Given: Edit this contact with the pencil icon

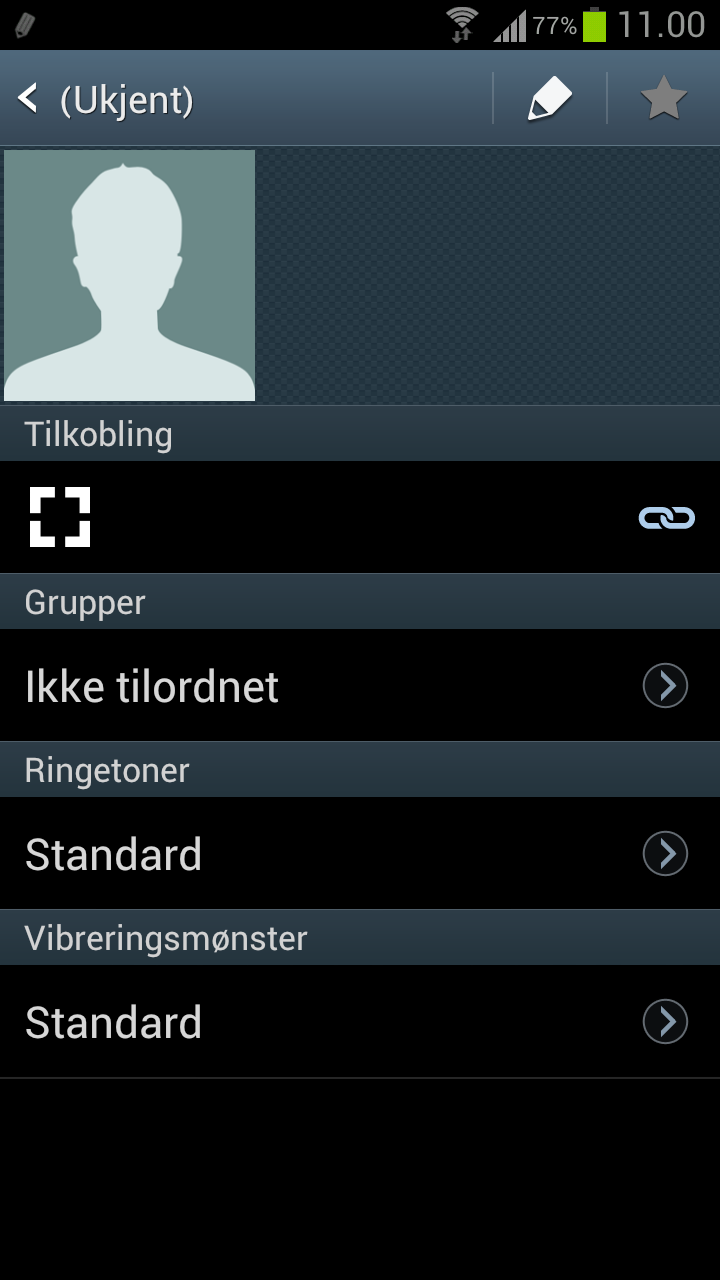Looking at the screenshot, I should [x=550, y=99].
